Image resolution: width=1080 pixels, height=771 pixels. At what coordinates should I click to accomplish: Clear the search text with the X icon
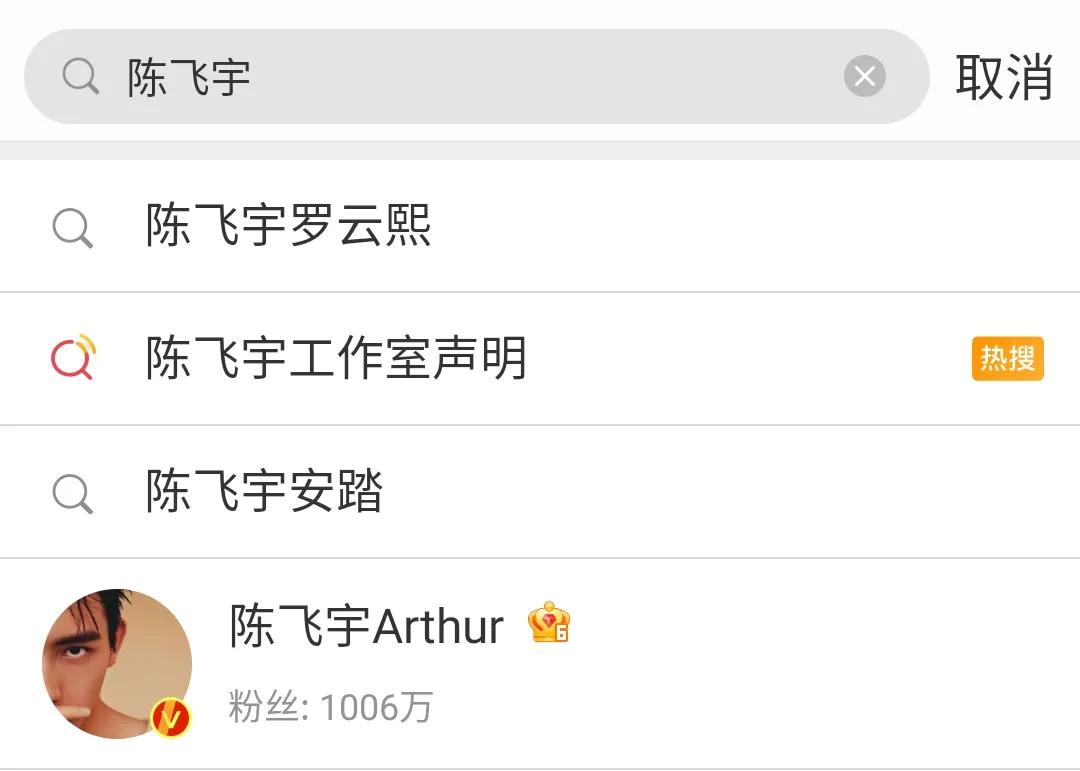pos(864,77)
